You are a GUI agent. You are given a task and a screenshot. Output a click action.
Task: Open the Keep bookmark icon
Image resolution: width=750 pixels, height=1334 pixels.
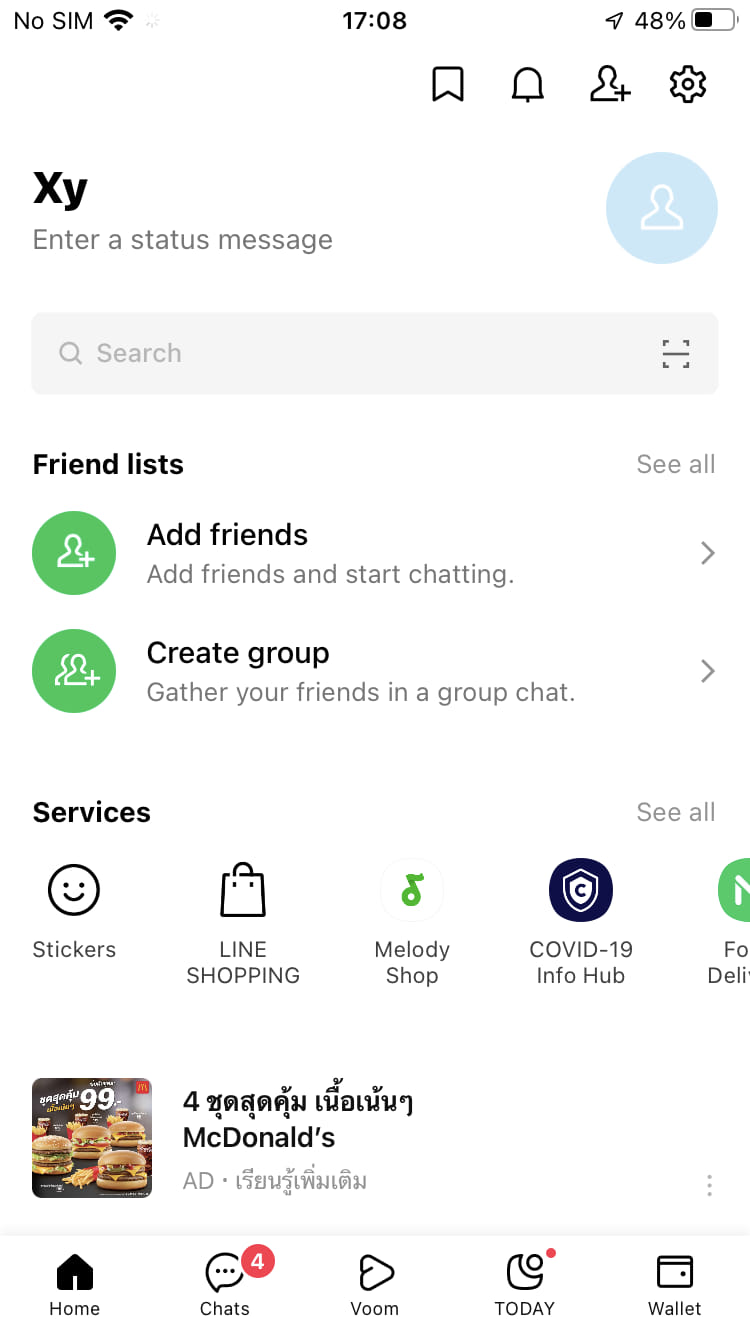click(x=447, y=85)
